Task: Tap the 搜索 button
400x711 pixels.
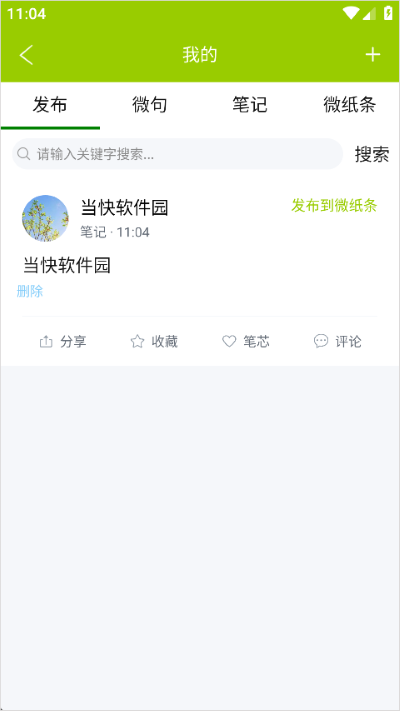Action: [371, 155]
